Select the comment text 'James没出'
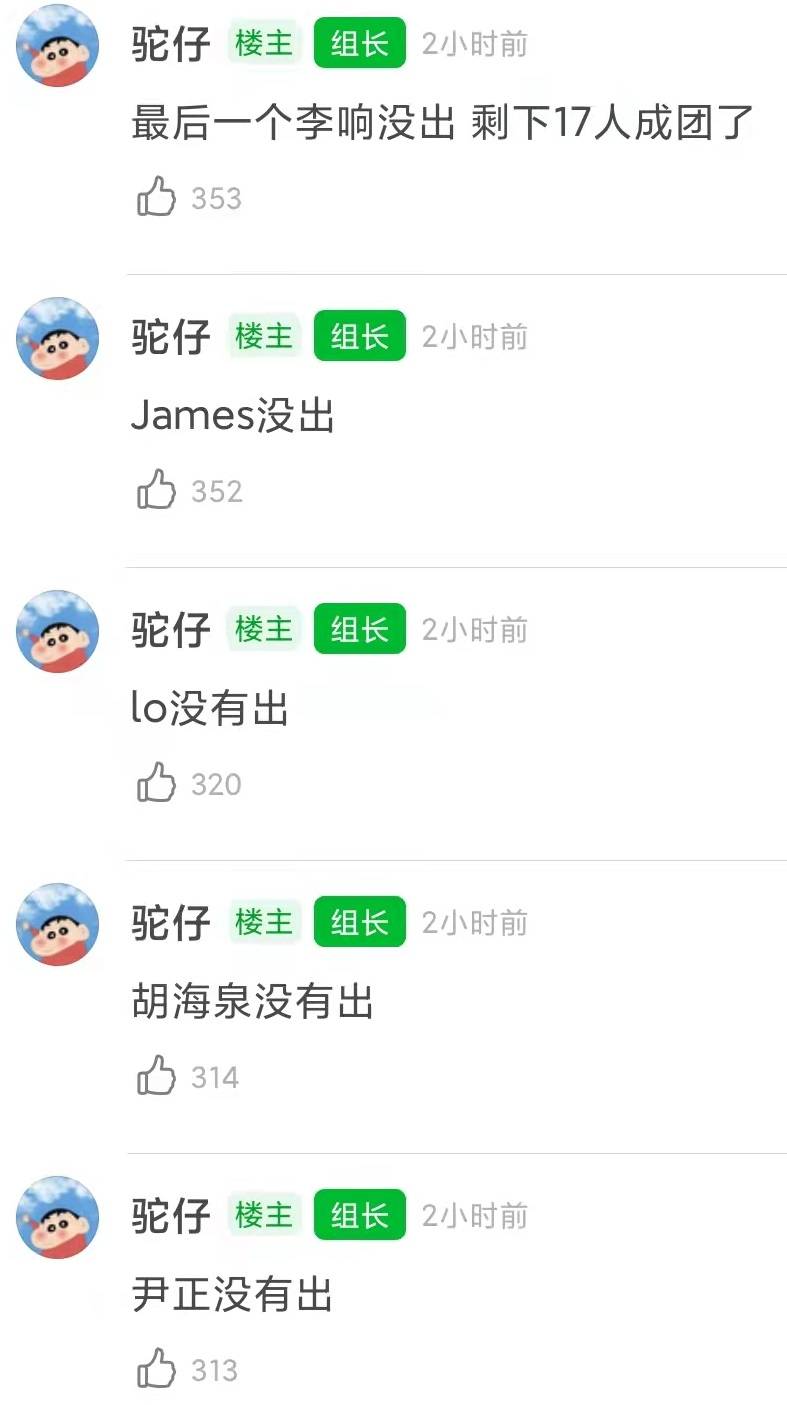 (233, 416)
